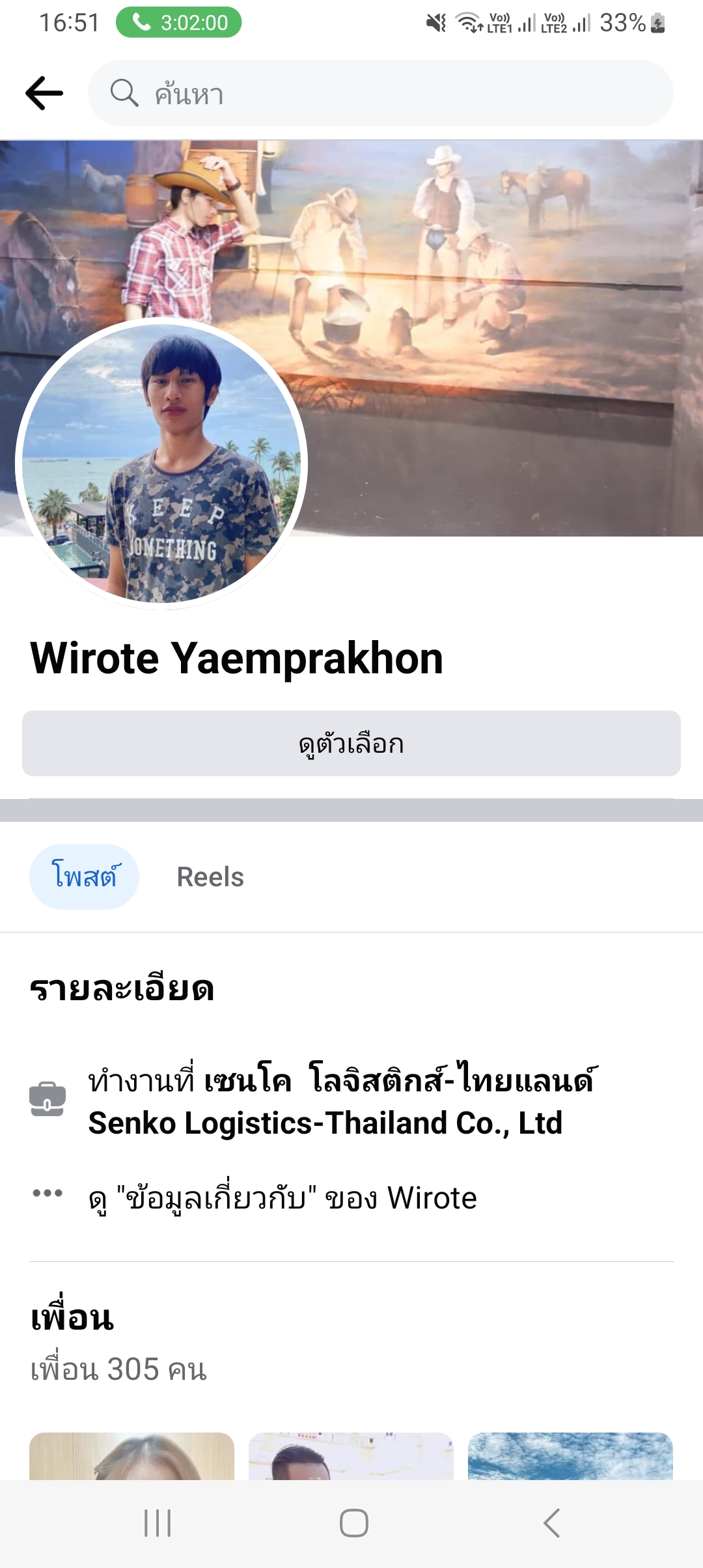Viewport: 703px width, 1568px height.
Task: Tap the ค้นหา search field
Action: (x=381, y=93)
